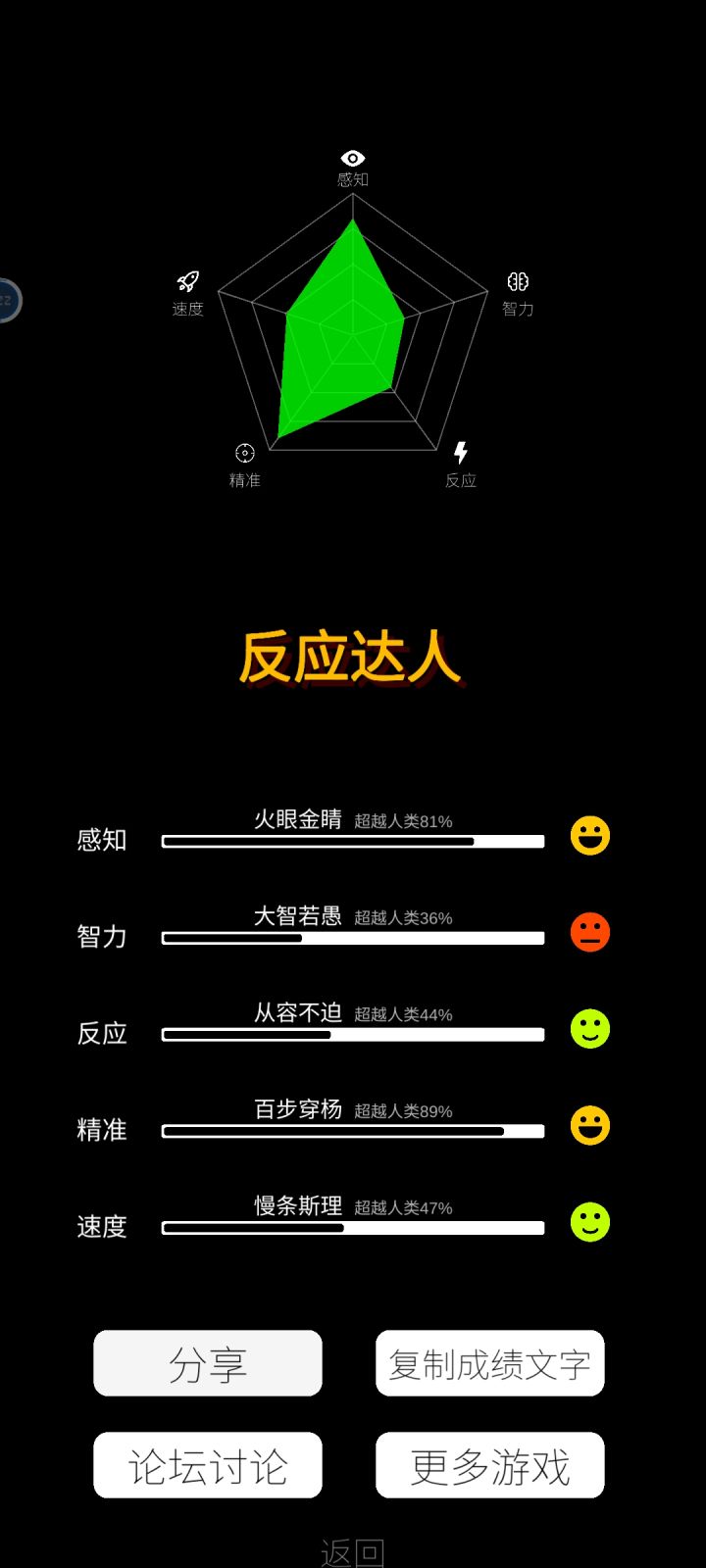Viewport: 706px width, 1568px height.
Task: Open the 论坛讨论 forum discussion button
Action: pyautogui.click(x=207, y=1465)
